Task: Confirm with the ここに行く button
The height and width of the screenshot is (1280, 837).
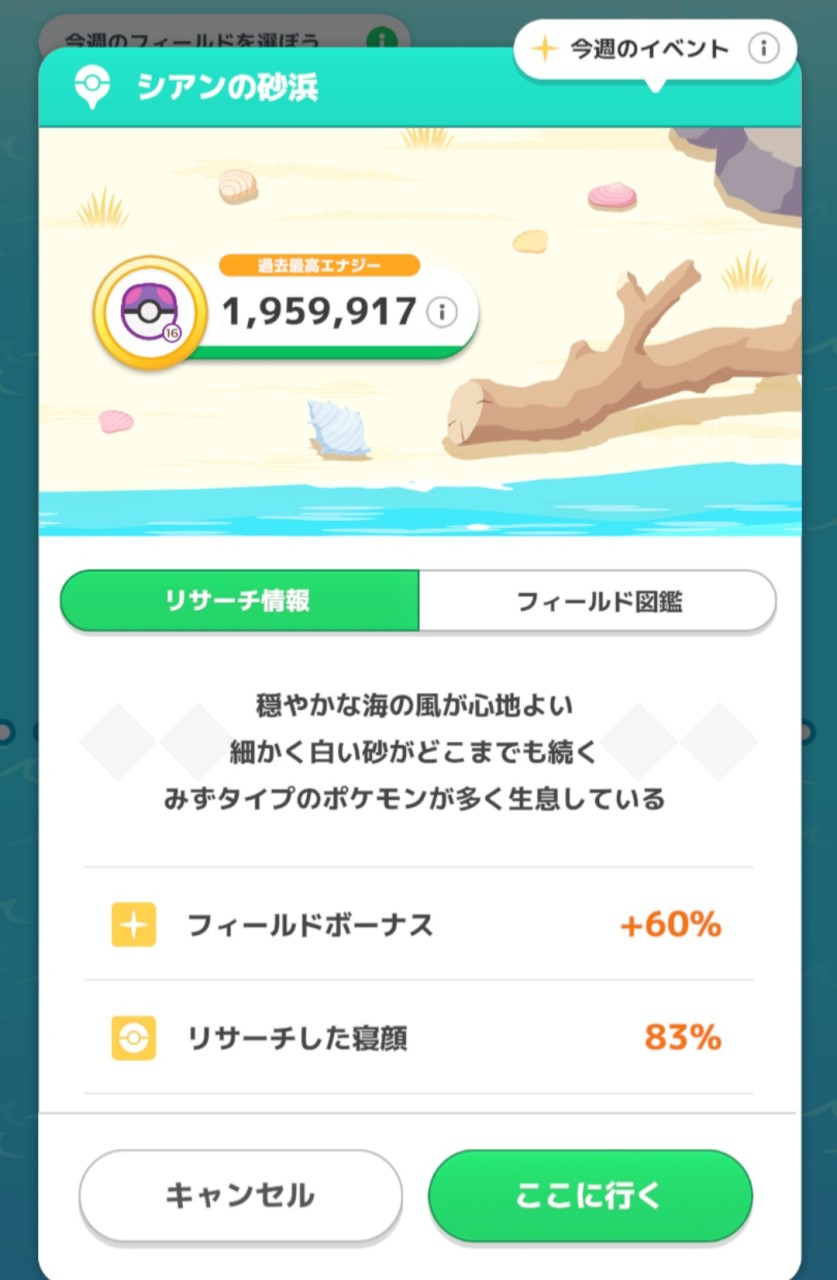Action: [589, 1195]
